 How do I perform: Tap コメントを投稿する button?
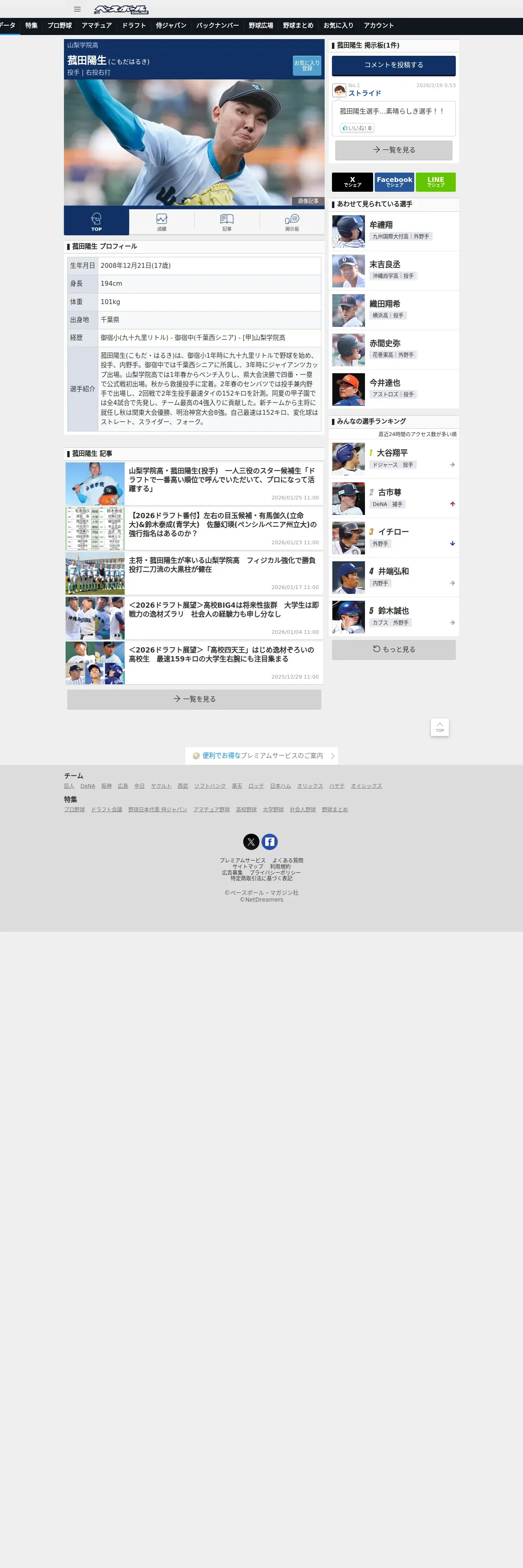pos(394,65)
